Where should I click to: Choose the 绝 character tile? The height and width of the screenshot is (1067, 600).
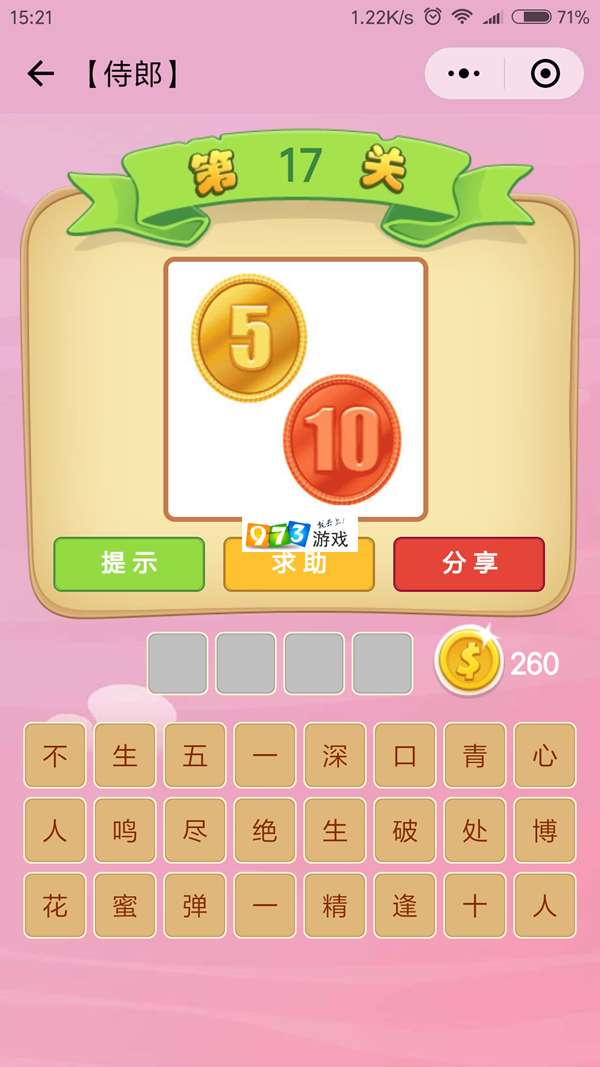click(x=265, y=830)
